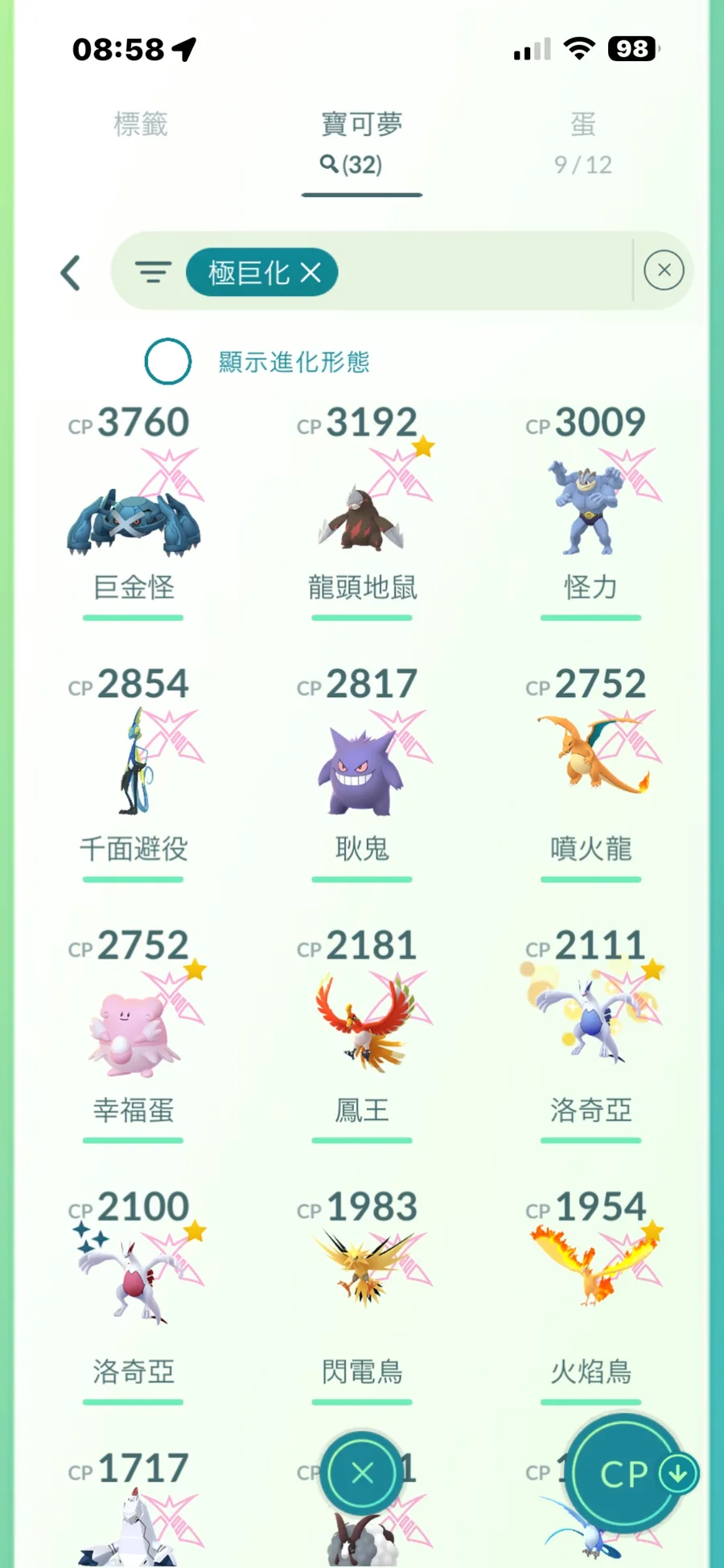Close the Pokémon list
This screenshot has height=1568, width=724.
pos(362,1472)
